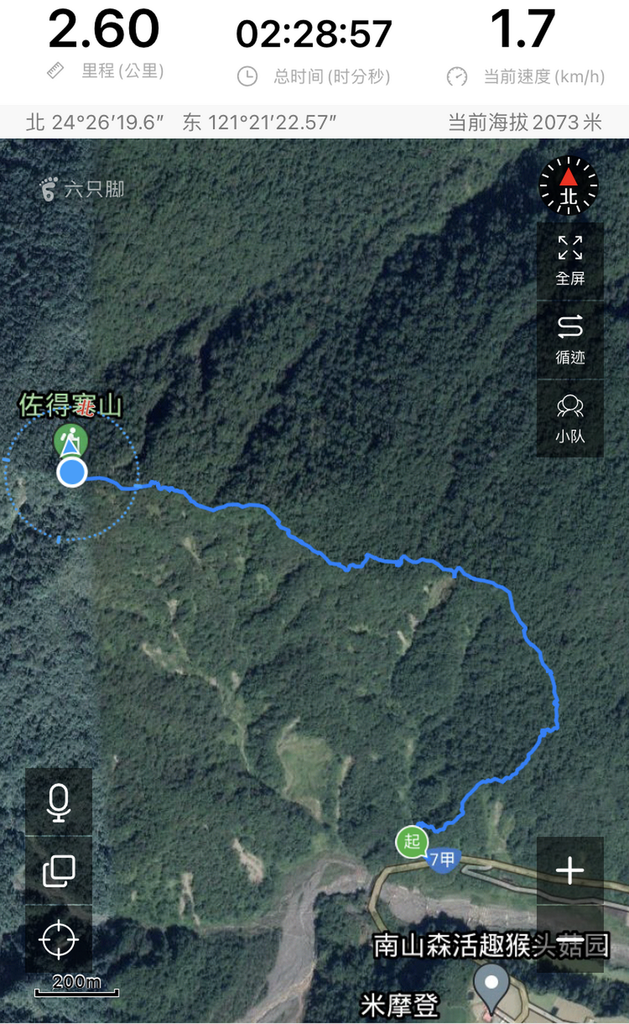Open the map layers button

59,871
